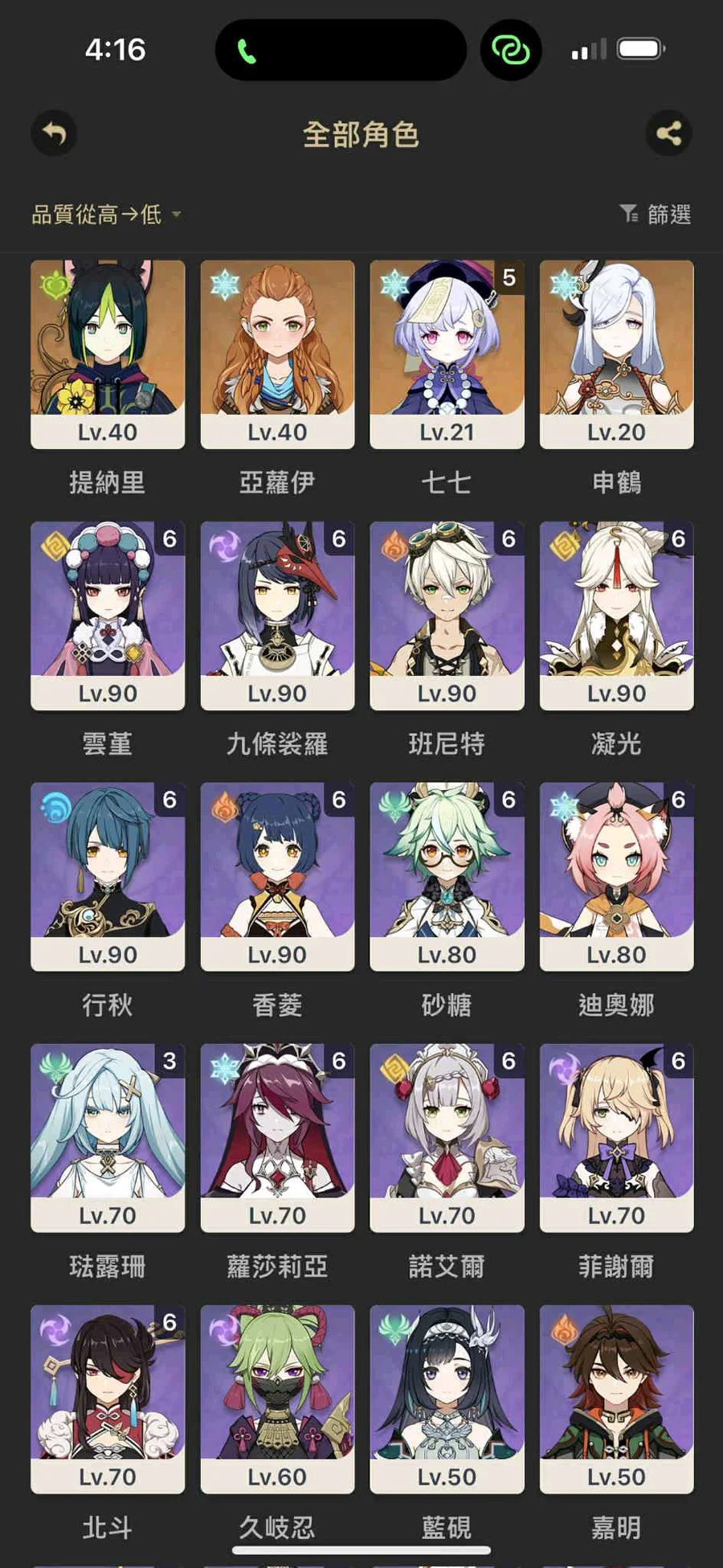The height and width of the screenshot is (1568, 723).
Task: Select 珐露珊 character card
Action: [x=108, y=1137]
